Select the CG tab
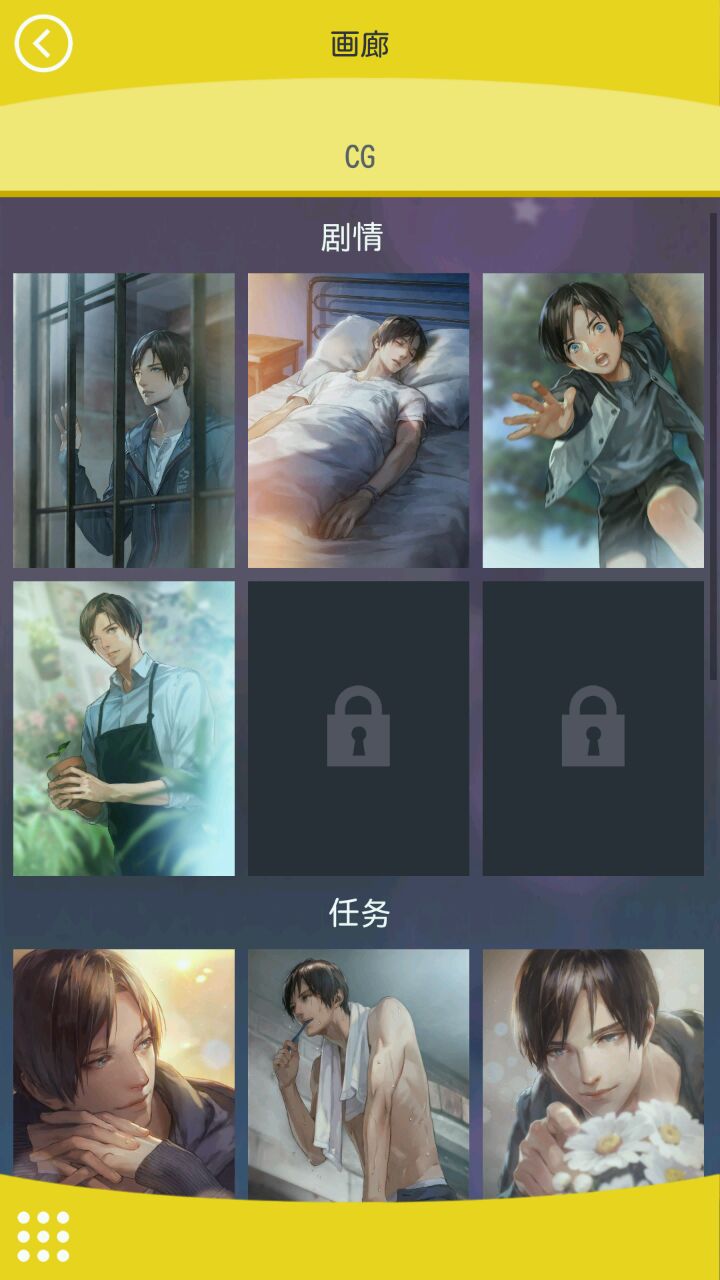720x1280 pixels. [x=359, y=157]
